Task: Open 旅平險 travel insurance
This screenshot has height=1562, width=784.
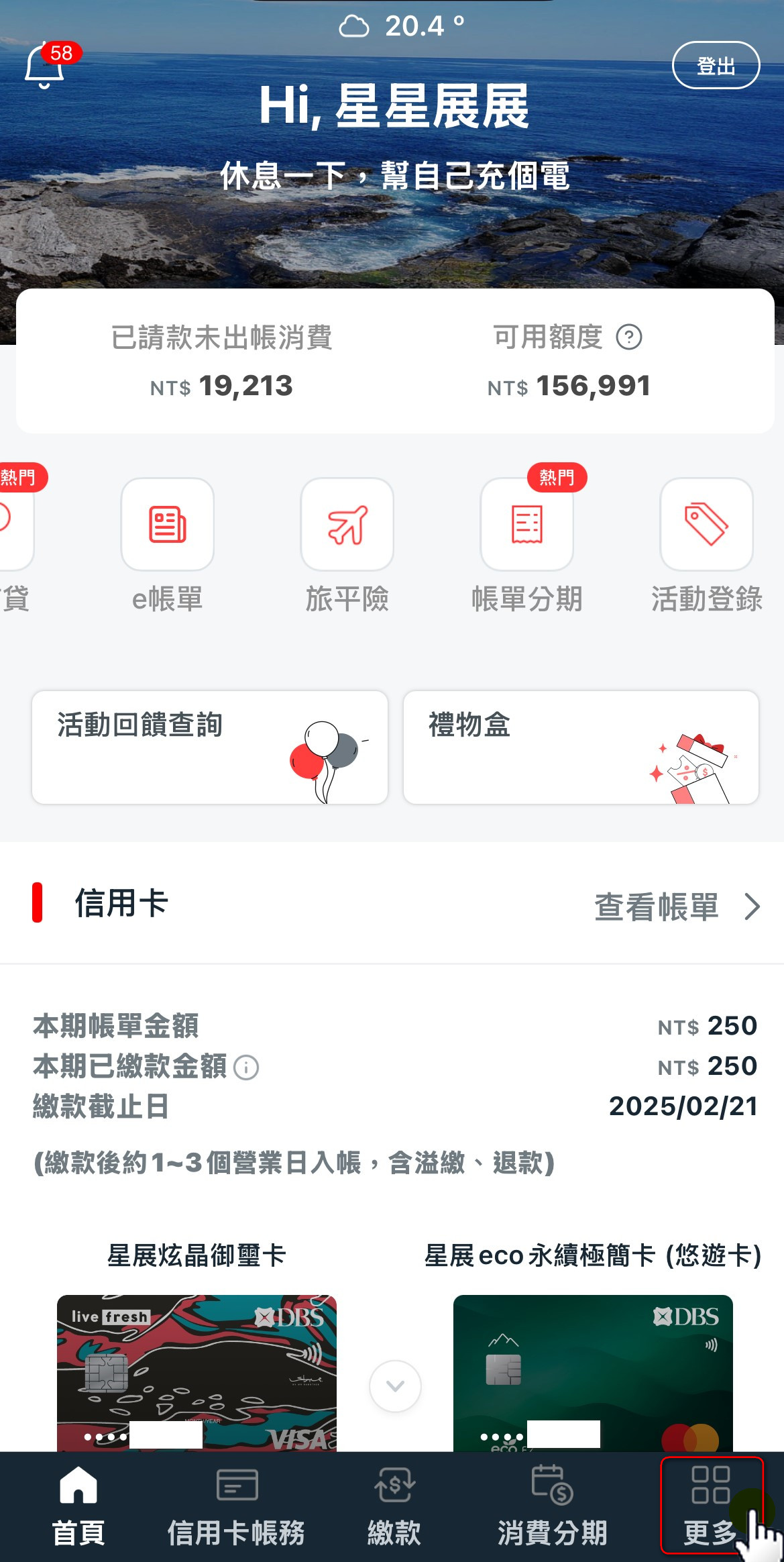Action: coord(347,525)
